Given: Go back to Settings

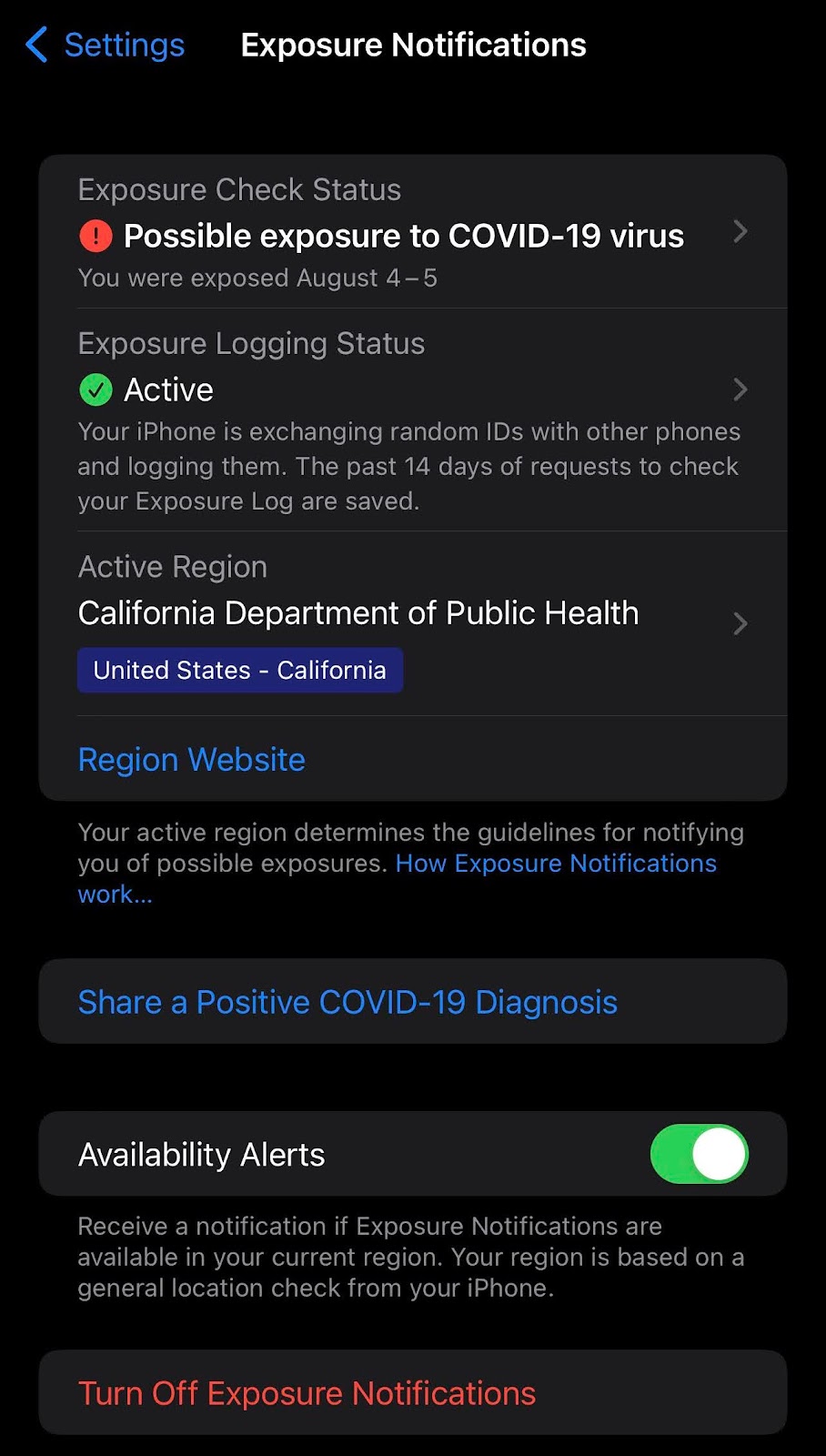Looking at the screenshot, I should pos(106,45).
